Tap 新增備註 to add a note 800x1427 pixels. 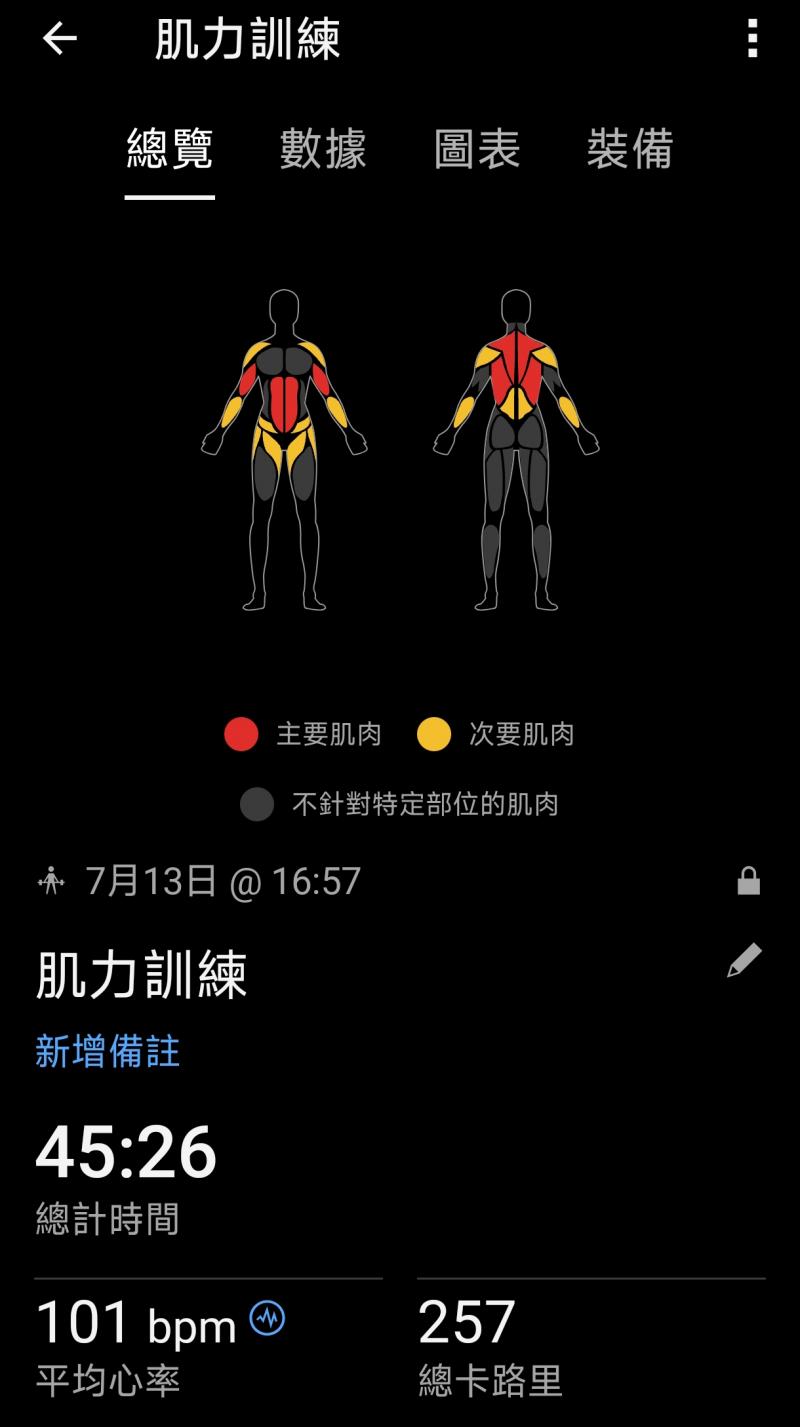pyautogui.click(x=107, y=1052)
